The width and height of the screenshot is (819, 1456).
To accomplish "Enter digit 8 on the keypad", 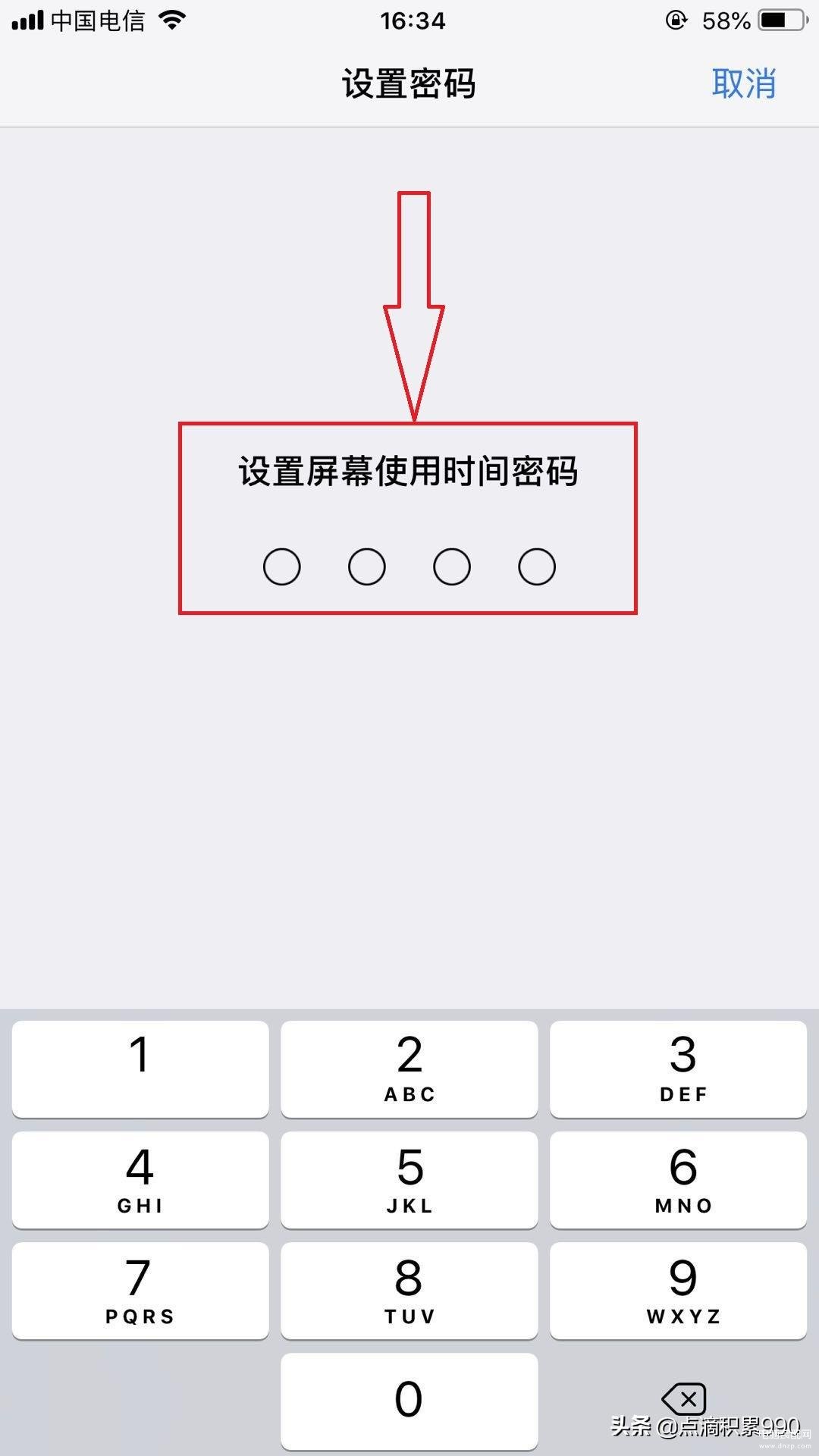I will (409, 1290).
